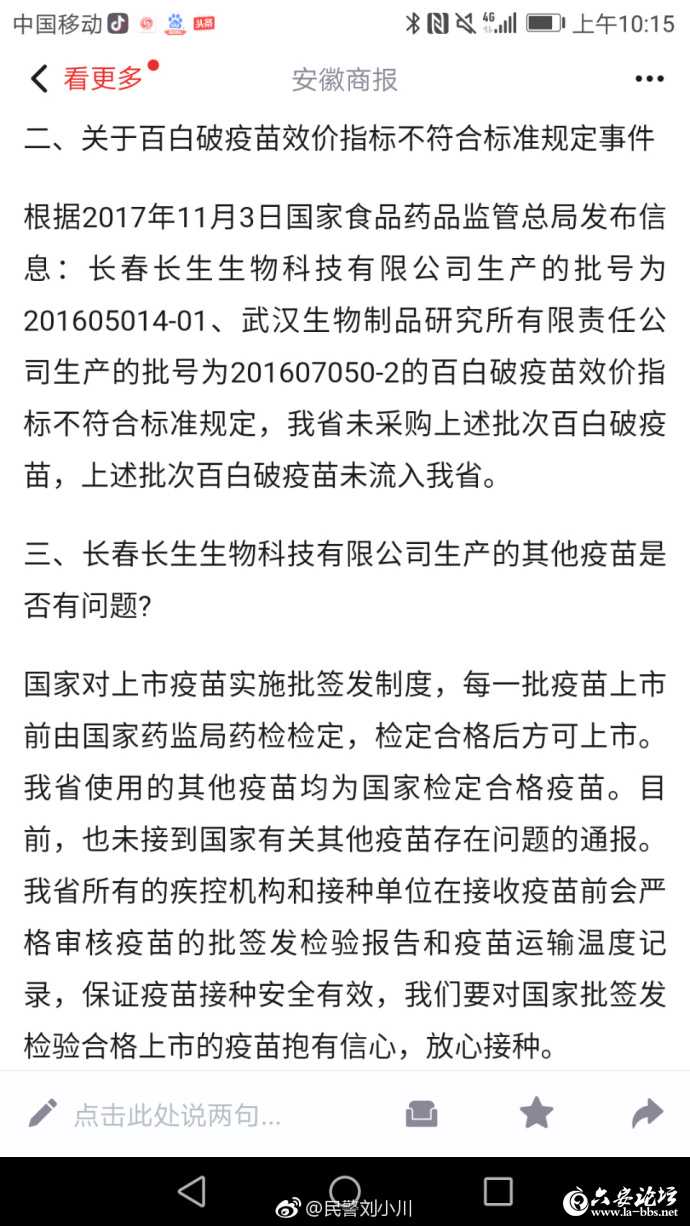
Task: Go back via 看更多 arrow
Action: click(x=40, y=79)
